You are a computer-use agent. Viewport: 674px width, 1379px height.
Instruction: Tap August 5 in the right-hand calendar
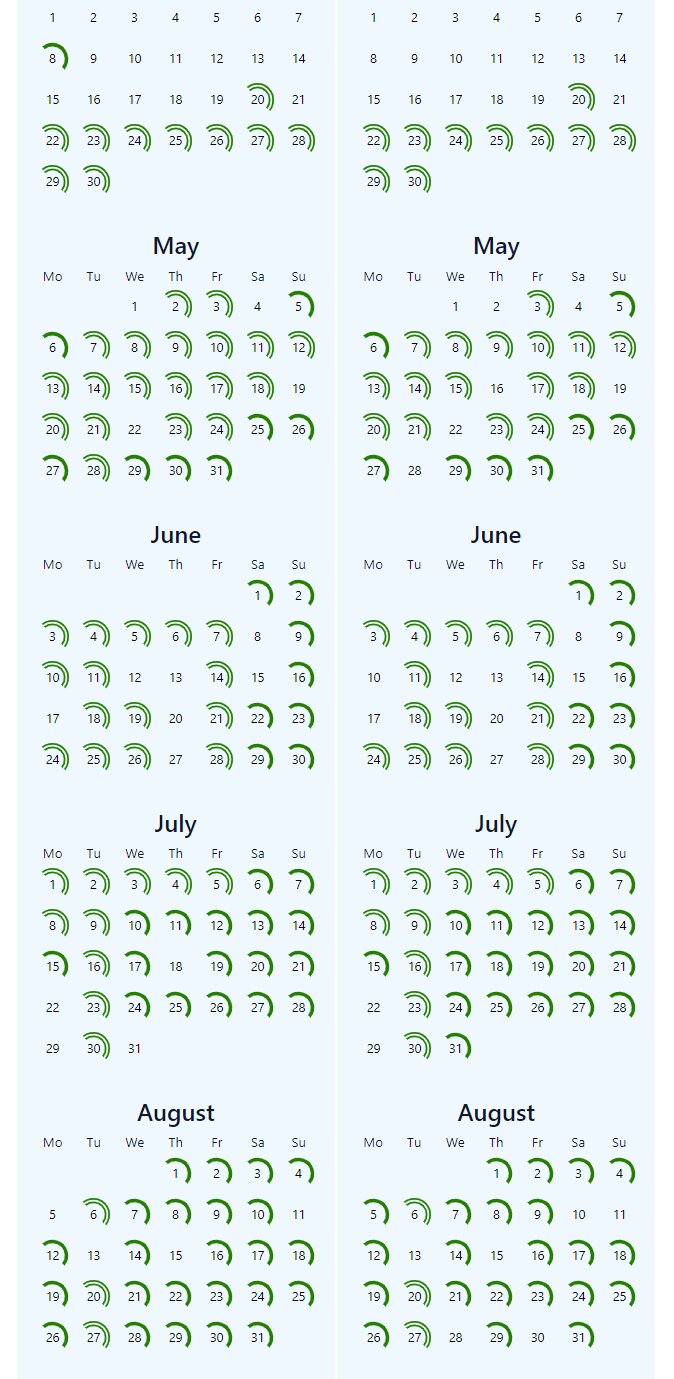point(373,1214)
